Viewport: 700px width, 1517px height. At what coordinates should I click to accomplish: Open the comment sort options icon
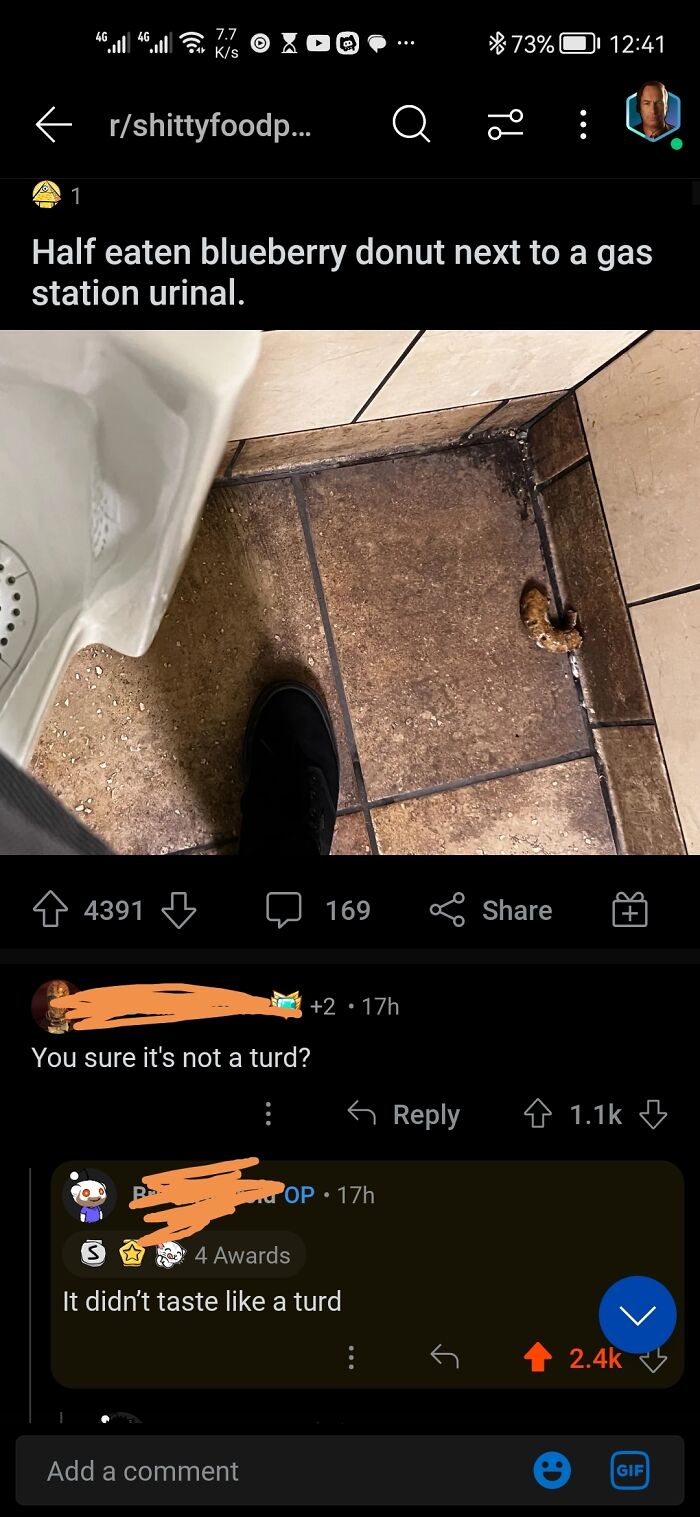tap(505, 125)
